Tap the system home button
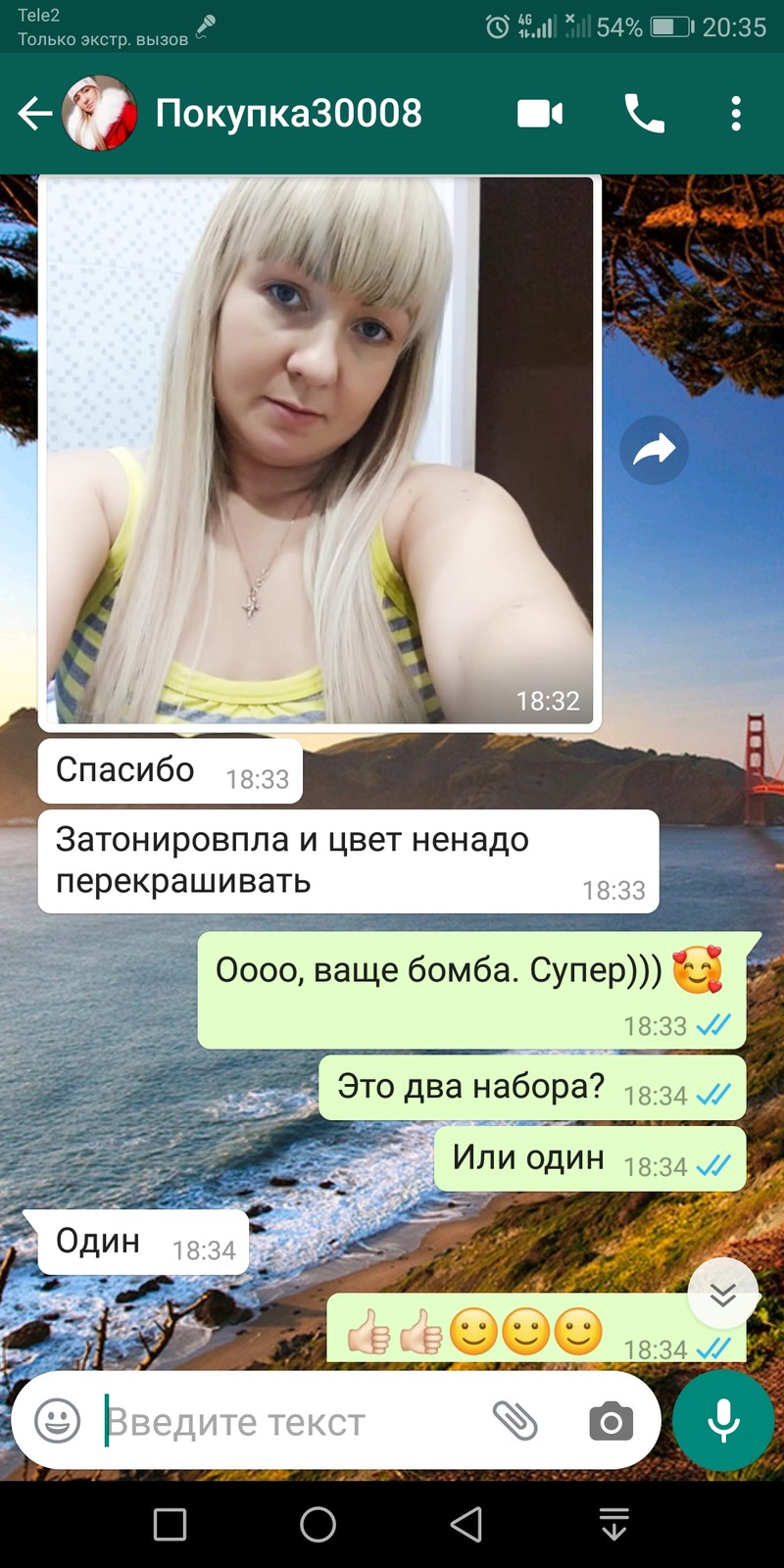The height and width of the screenshot is (1568, 784). tap(318, 1525)
